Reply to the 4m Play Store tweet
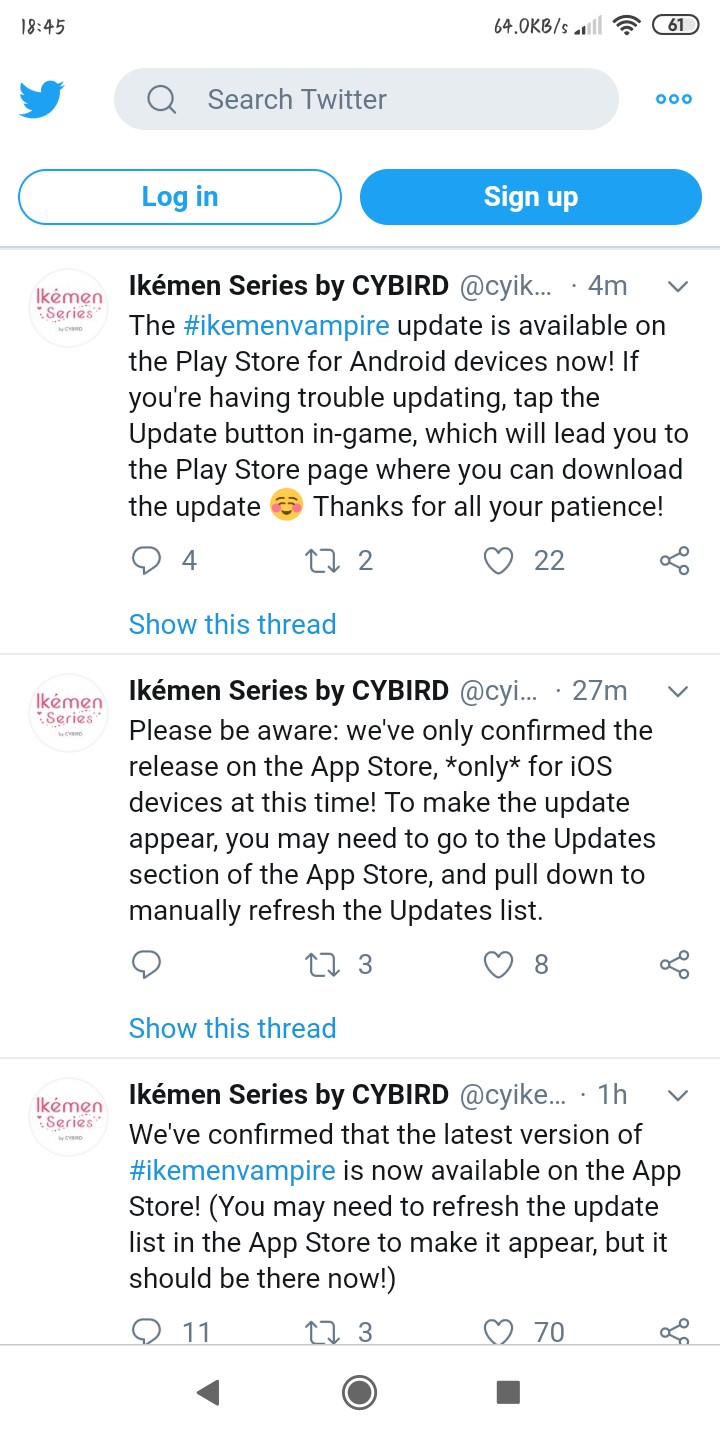Screen dimensions: 720x1440 pos(146,560)
